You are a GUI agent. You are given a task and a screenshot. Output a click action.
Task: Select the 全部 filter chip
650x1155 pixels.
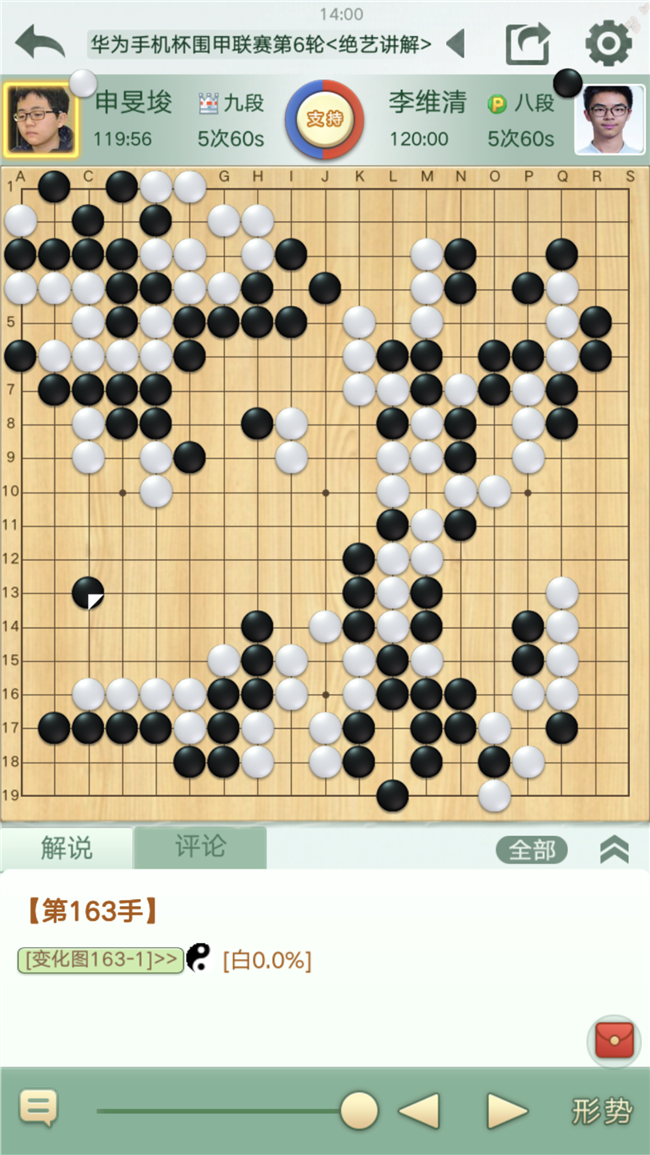[532, 850]
